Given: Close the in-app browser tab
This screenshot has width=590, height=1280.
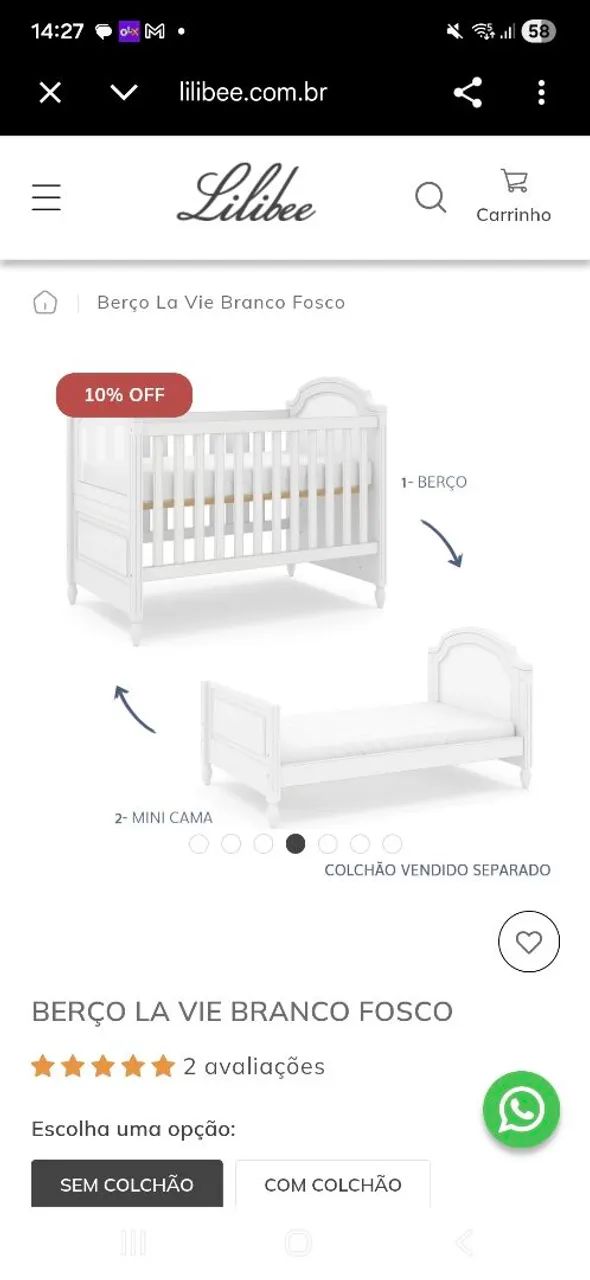Looking at the screenshot, I should point(50,93).
